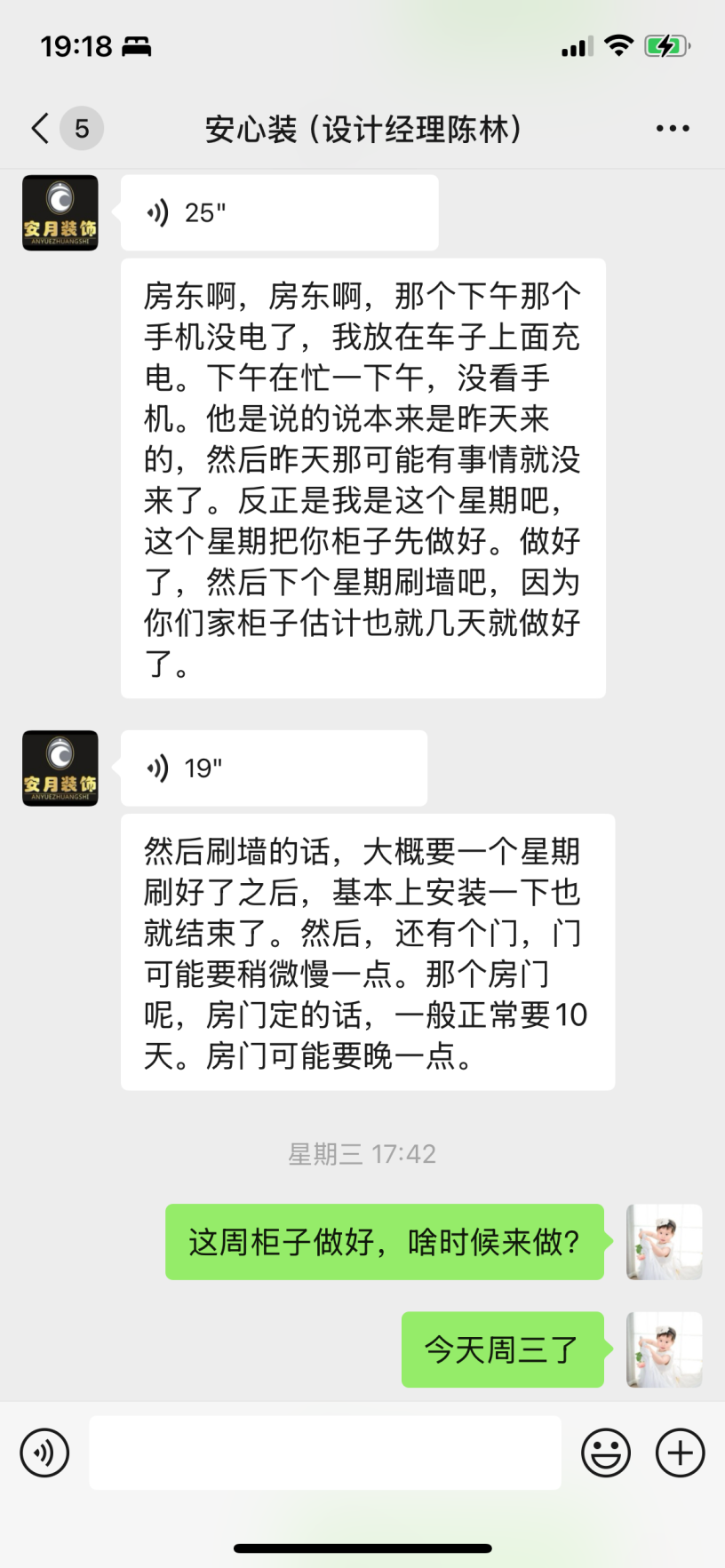The width and height of the screenshot is (725, 1568).
Task: Play the 25-second voice message
Action: click(279, 213)
